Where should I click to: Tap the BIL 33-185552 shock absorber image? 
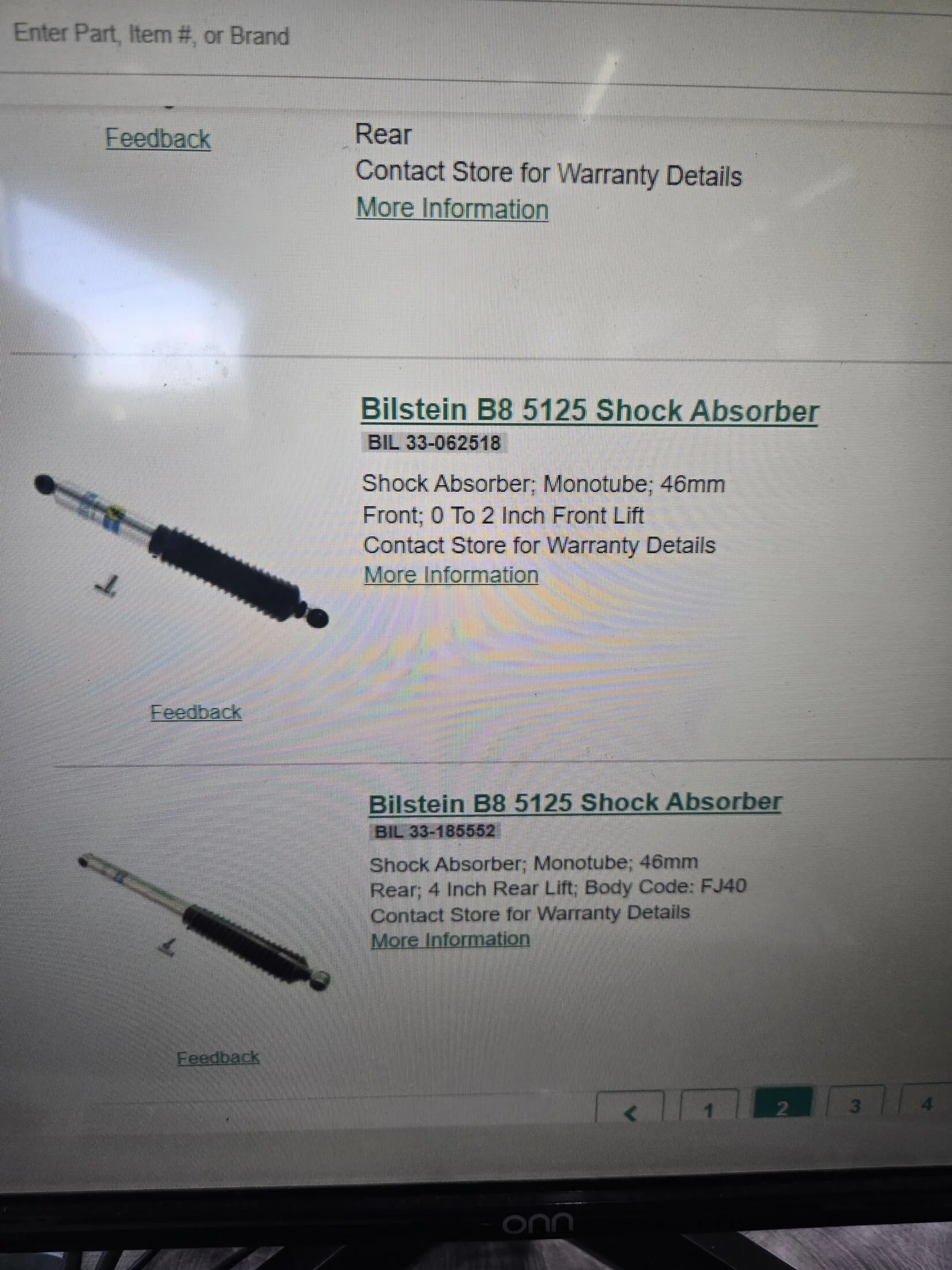coord(203,922)
